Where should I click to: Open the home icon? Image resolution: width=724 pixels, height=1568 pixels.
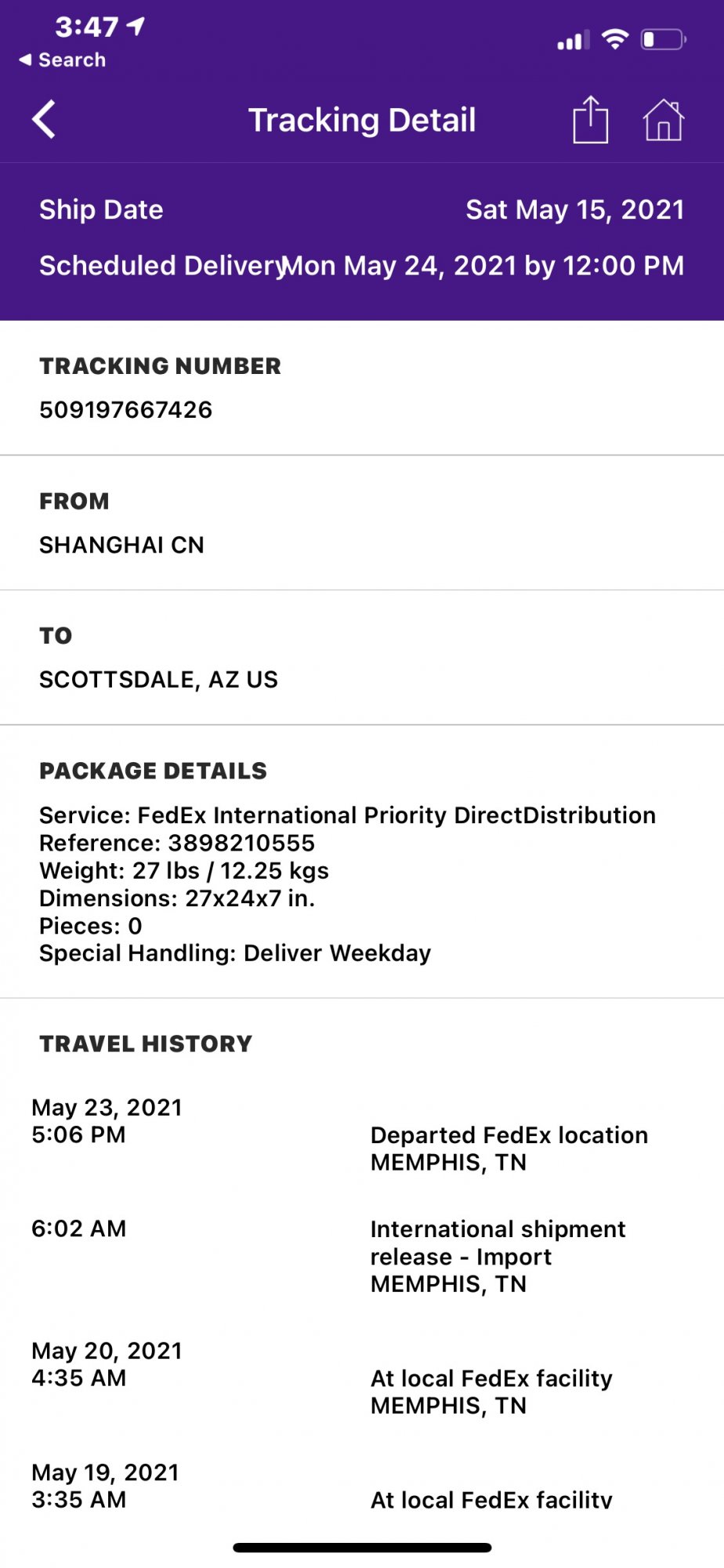(663, 120)
